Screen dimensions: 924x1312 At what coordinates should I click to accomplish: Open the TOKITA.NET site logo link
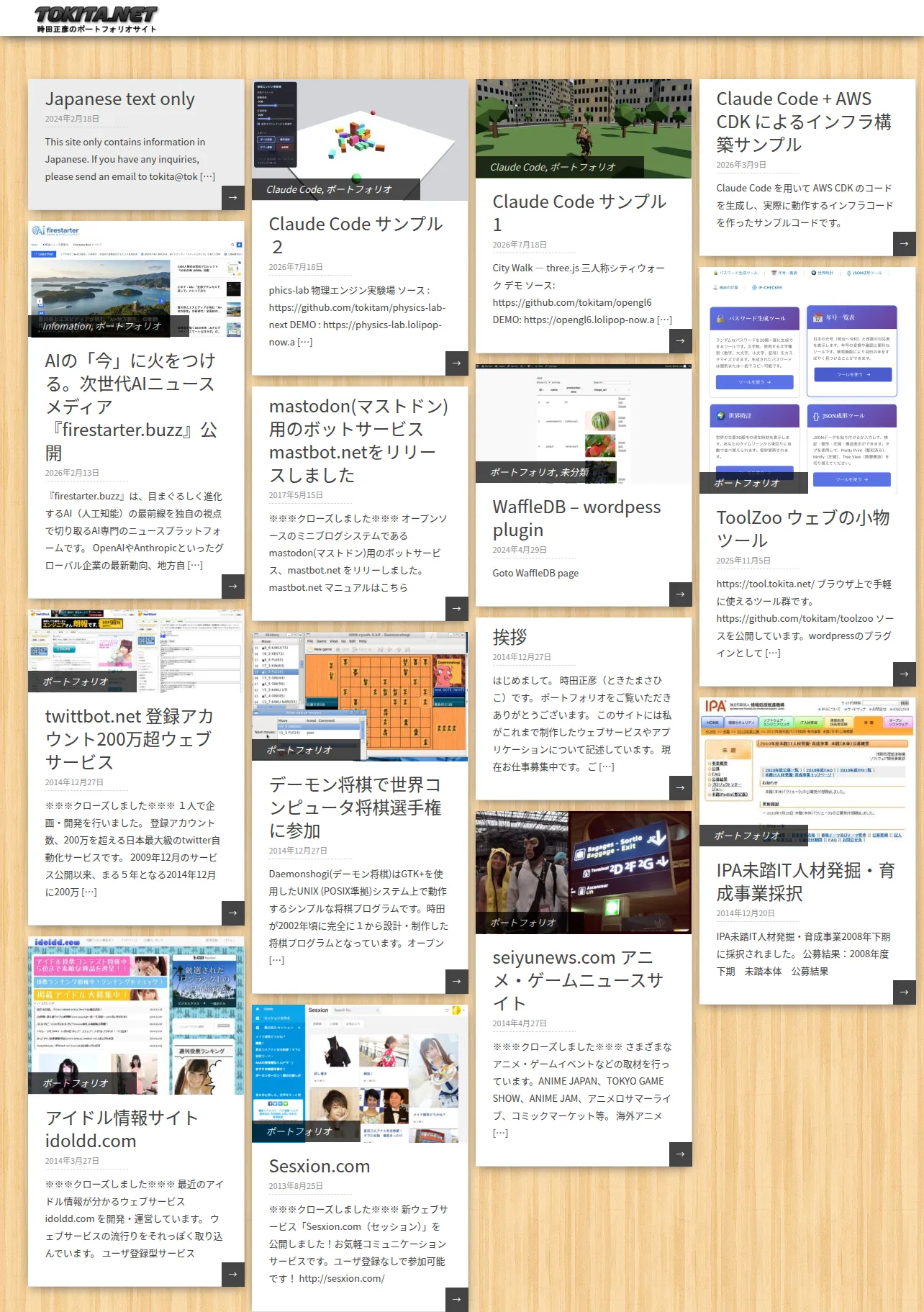pos(96,19)
